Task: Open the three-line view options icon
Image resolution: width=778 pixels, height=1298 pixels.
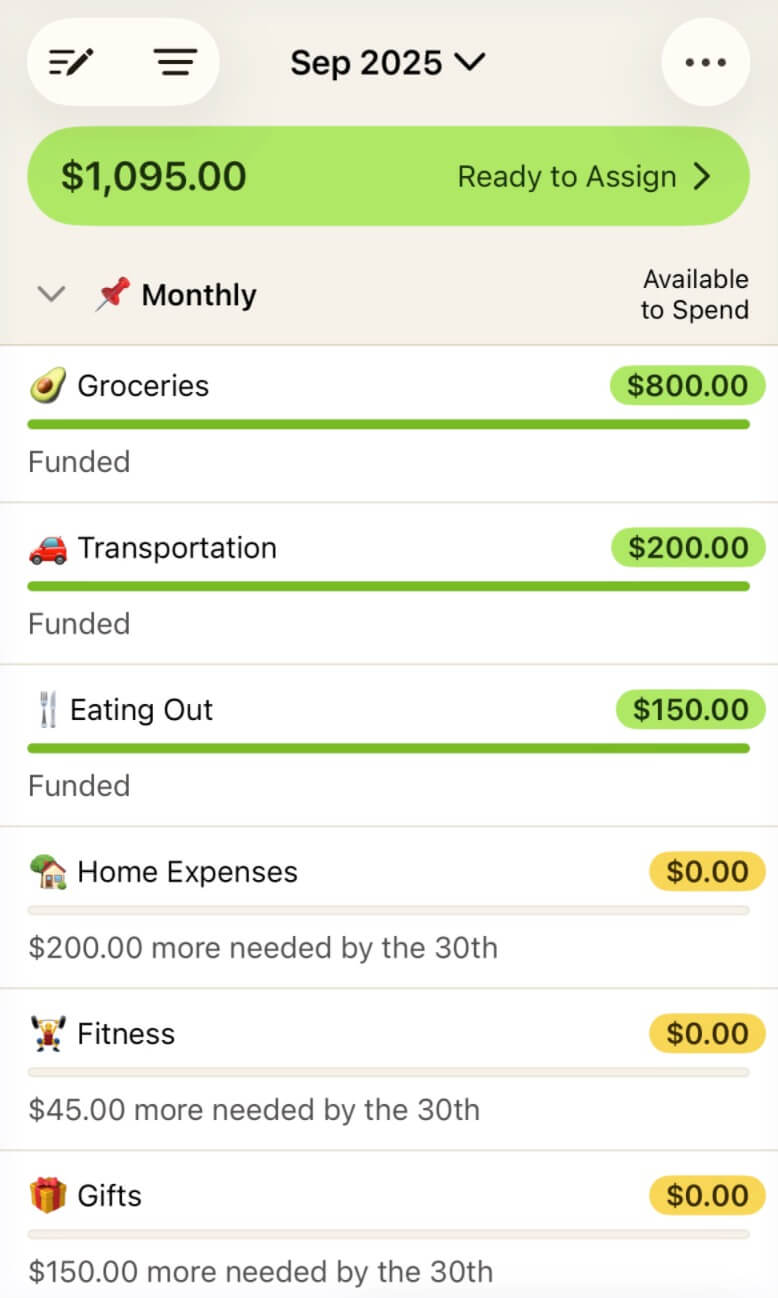Action: click(x=175, y=63)
